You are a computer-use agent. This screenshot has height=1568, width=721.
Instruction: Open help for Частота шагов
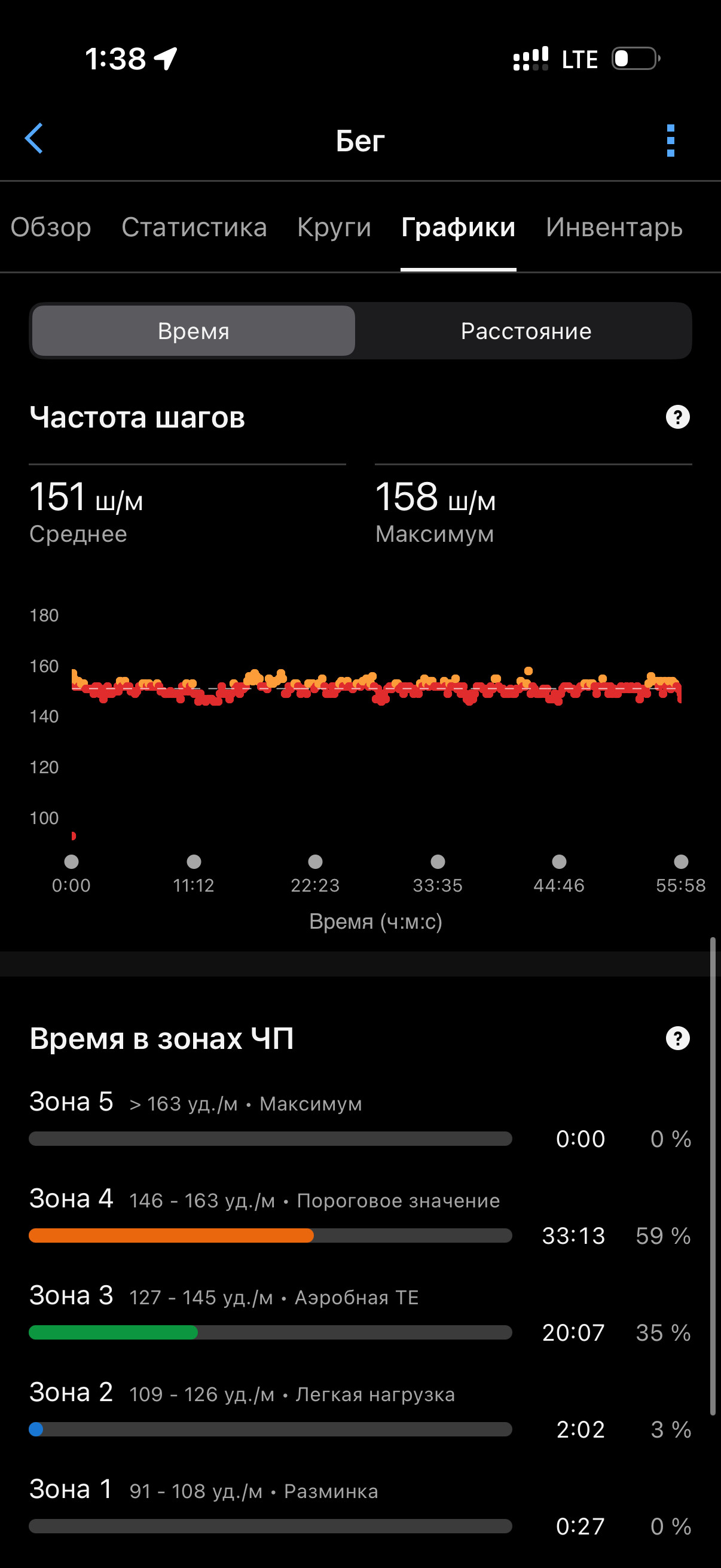tap(678, 417)
